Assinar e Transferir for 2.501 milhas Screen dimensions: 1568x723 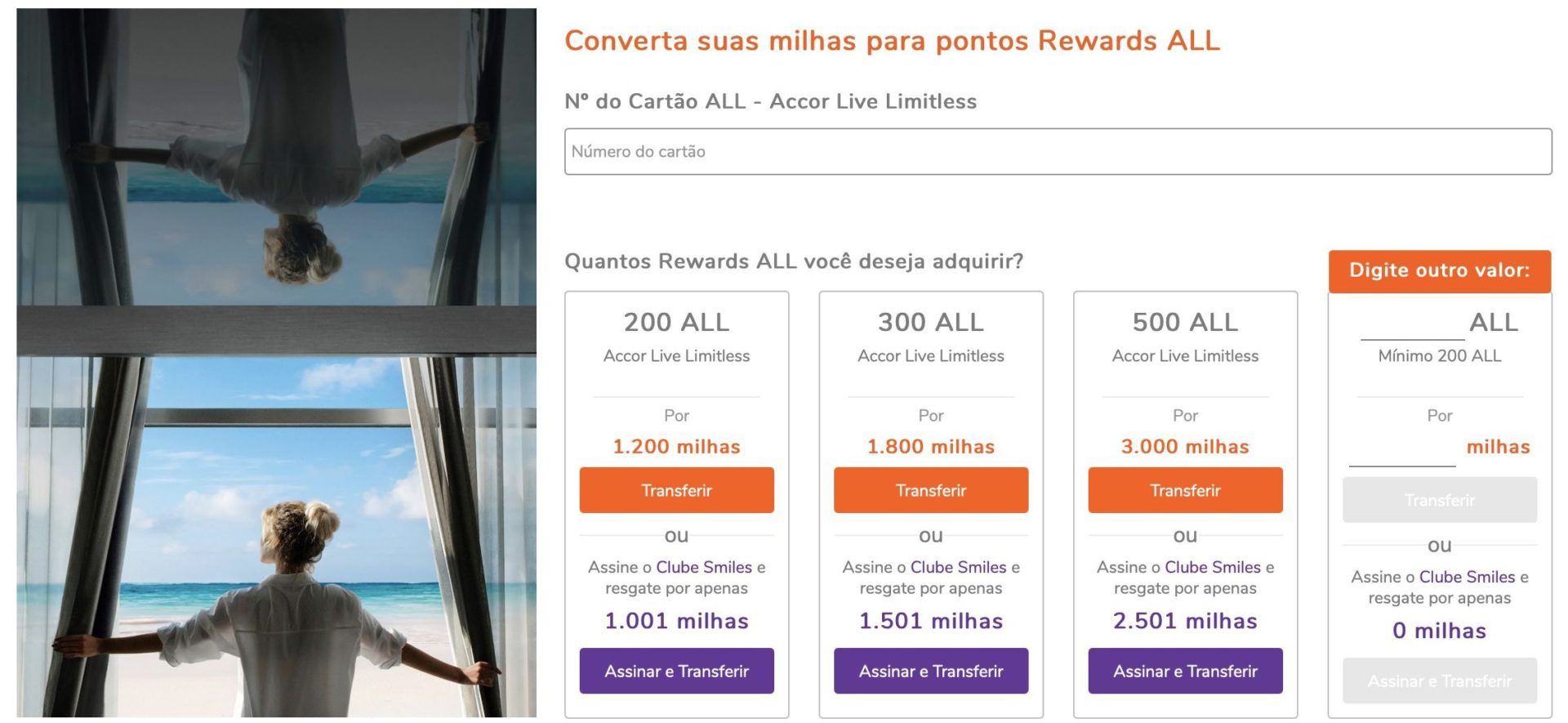point(1185,671)
